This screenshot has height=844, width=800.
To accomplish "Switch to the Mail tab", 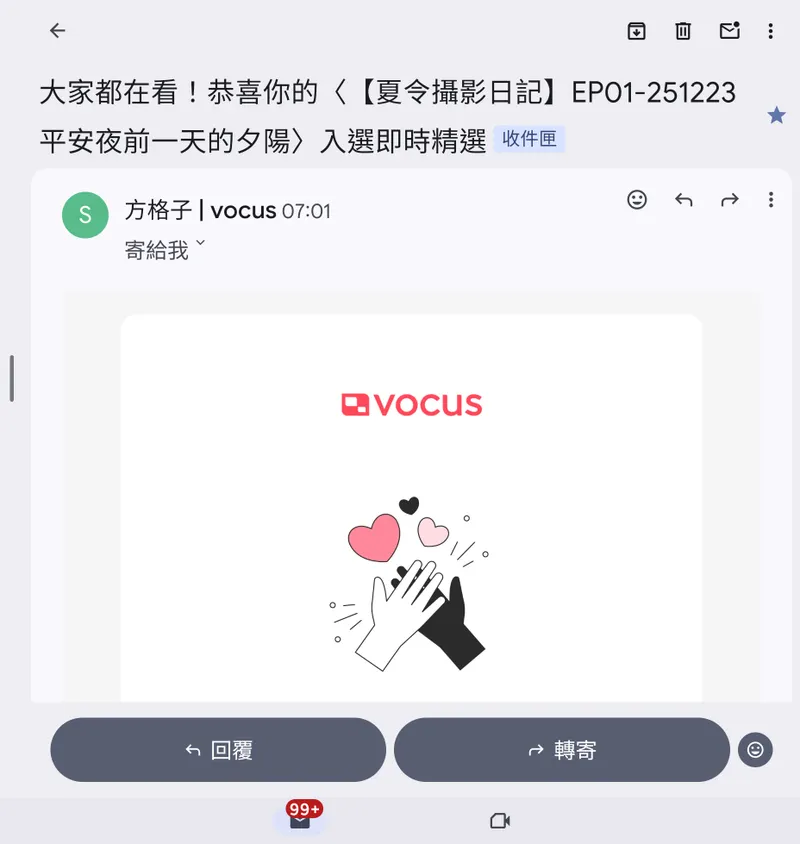I will coord(300,820).
